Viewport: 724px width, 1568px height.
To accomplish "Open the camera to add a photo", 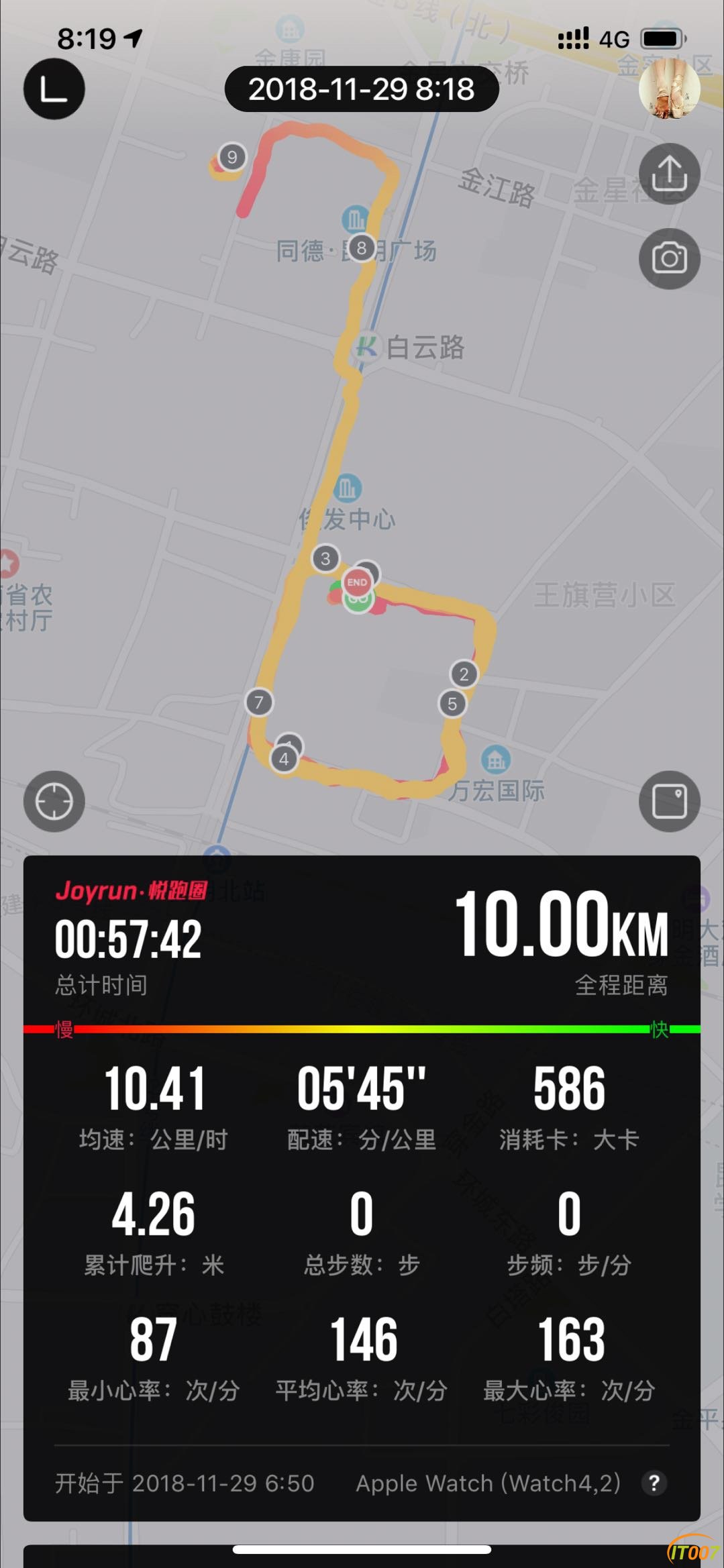I will pos(669,259).
